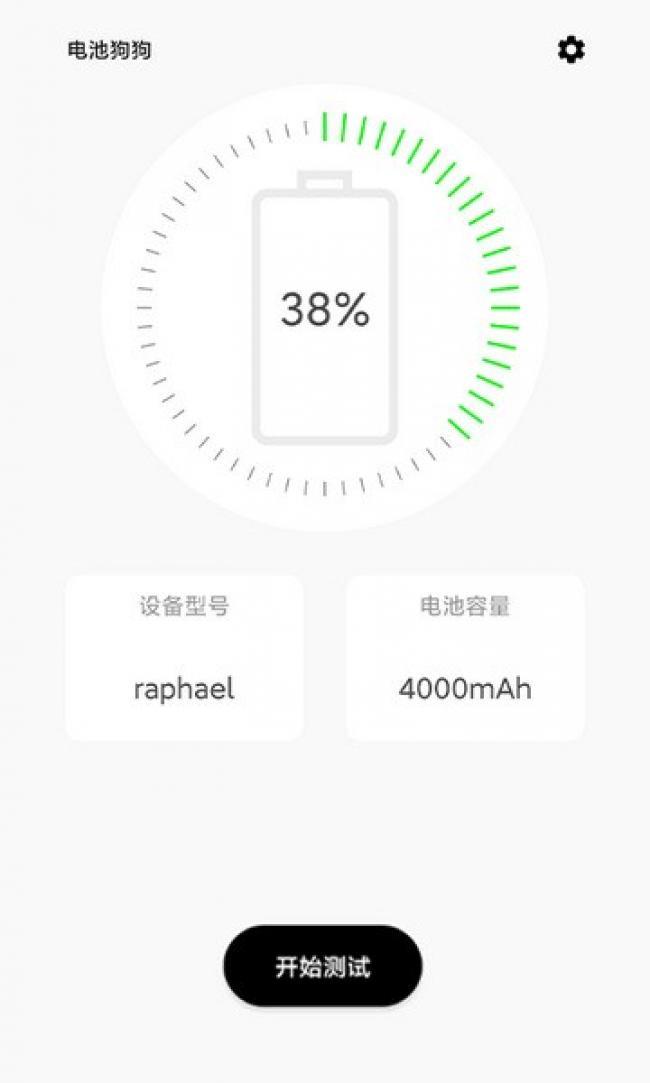
Task: Open the settings gear icon
Action: pyautogui.click(x=571, y=50)
